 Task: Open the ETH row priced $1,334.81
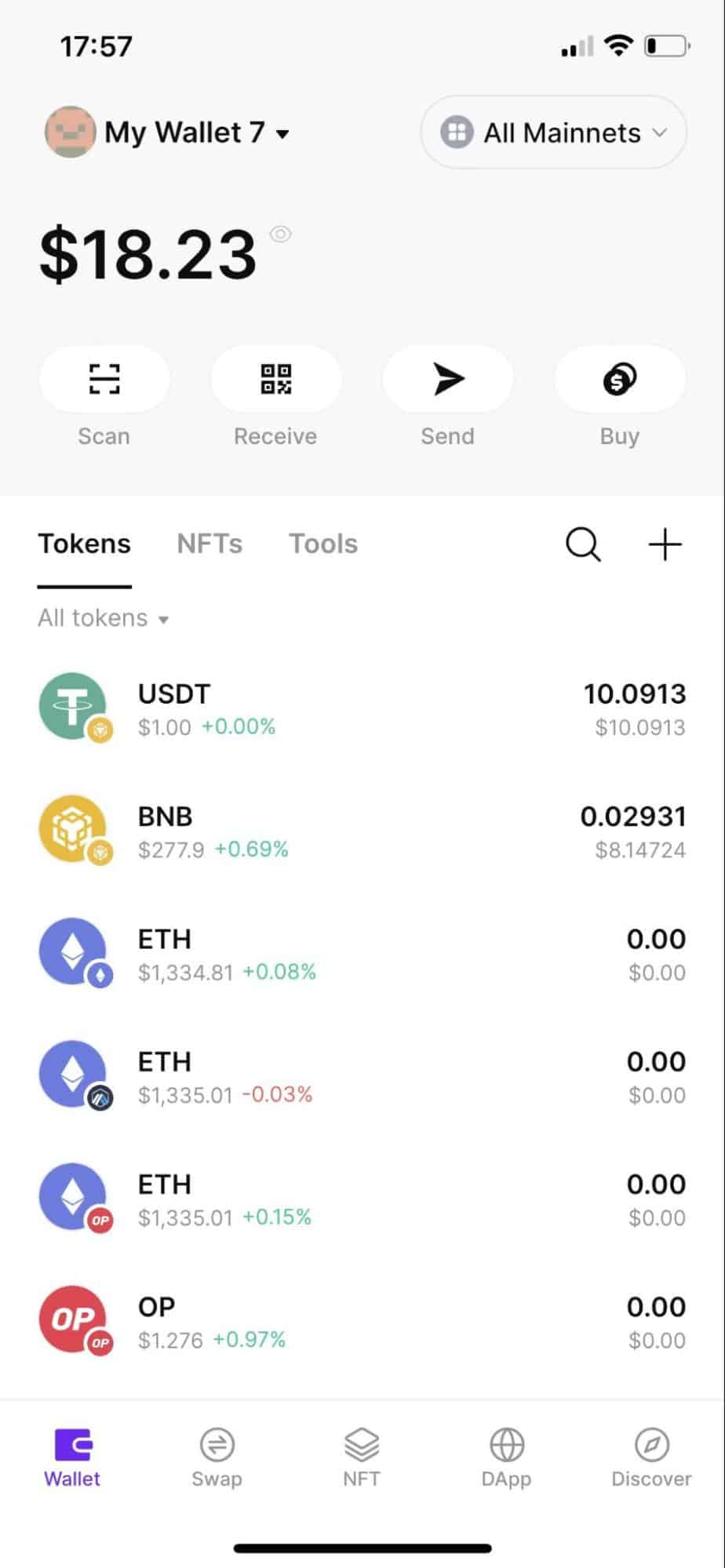pos(362,954)
